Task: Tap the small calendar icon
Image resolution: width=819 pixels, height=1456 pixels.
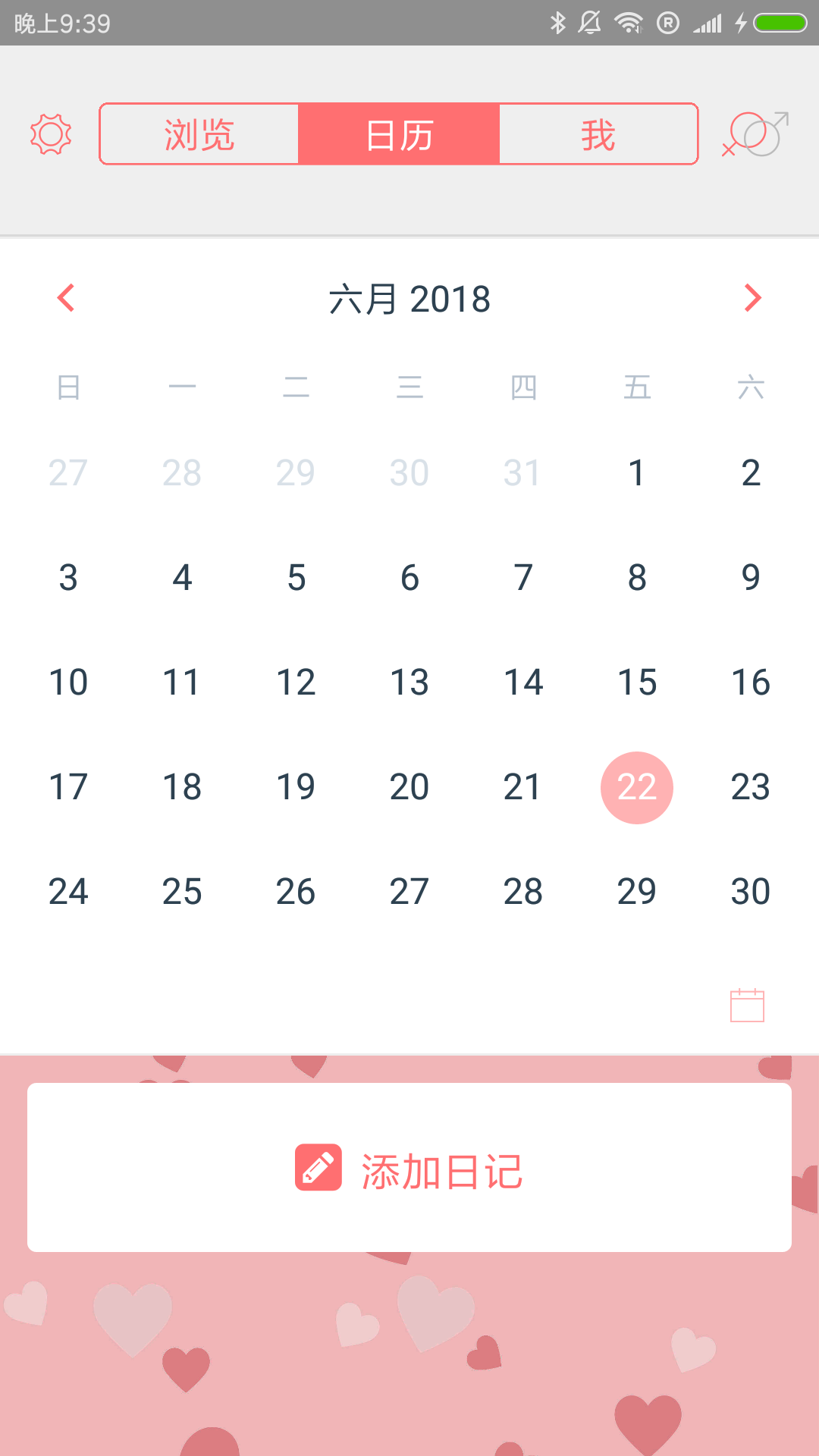Action: pyautogui.click(x=747, y=1006)
